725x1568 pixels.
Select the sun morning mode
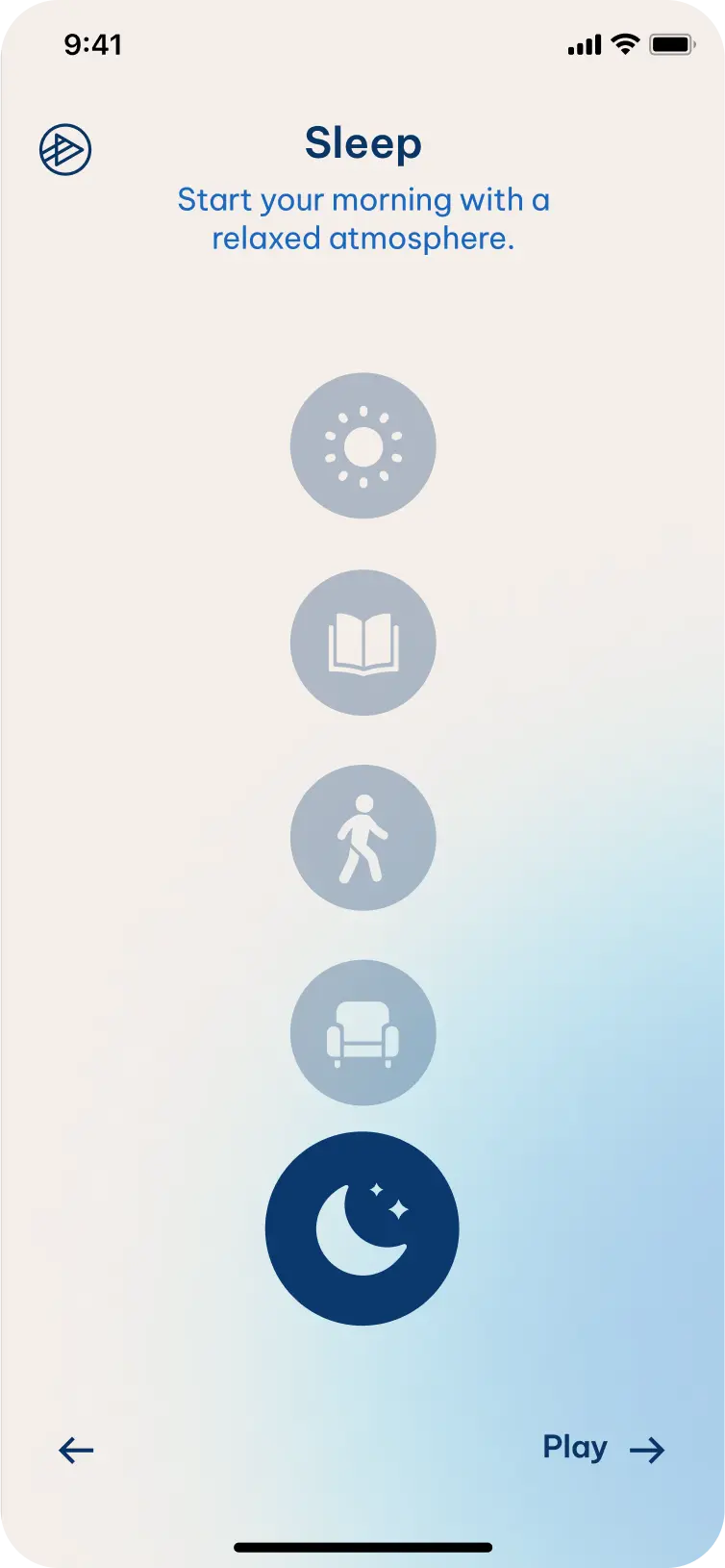(x=362, y=446)
